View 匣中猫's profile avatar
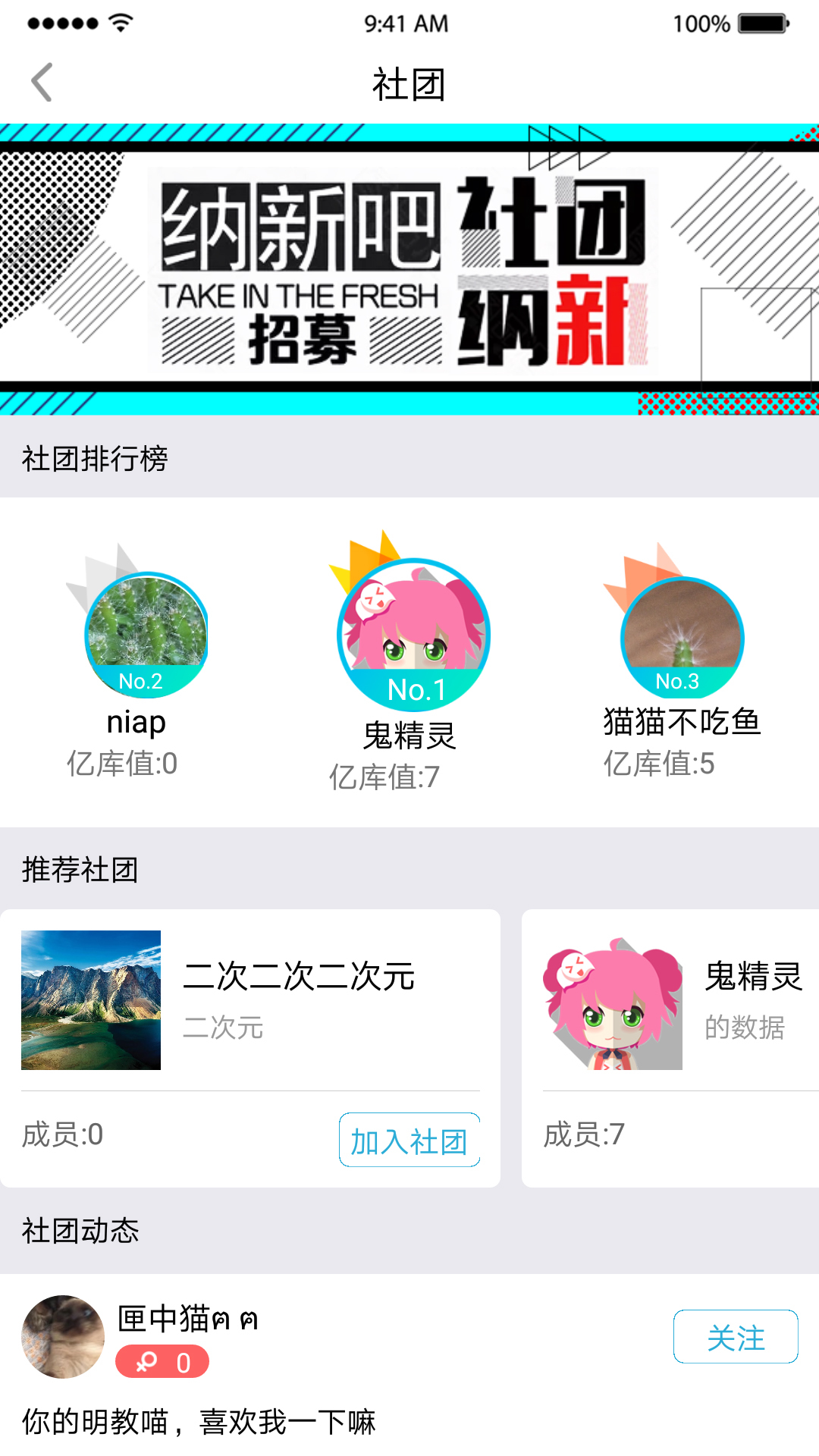The image size is (819, 1456). (x=63, y=1336)
